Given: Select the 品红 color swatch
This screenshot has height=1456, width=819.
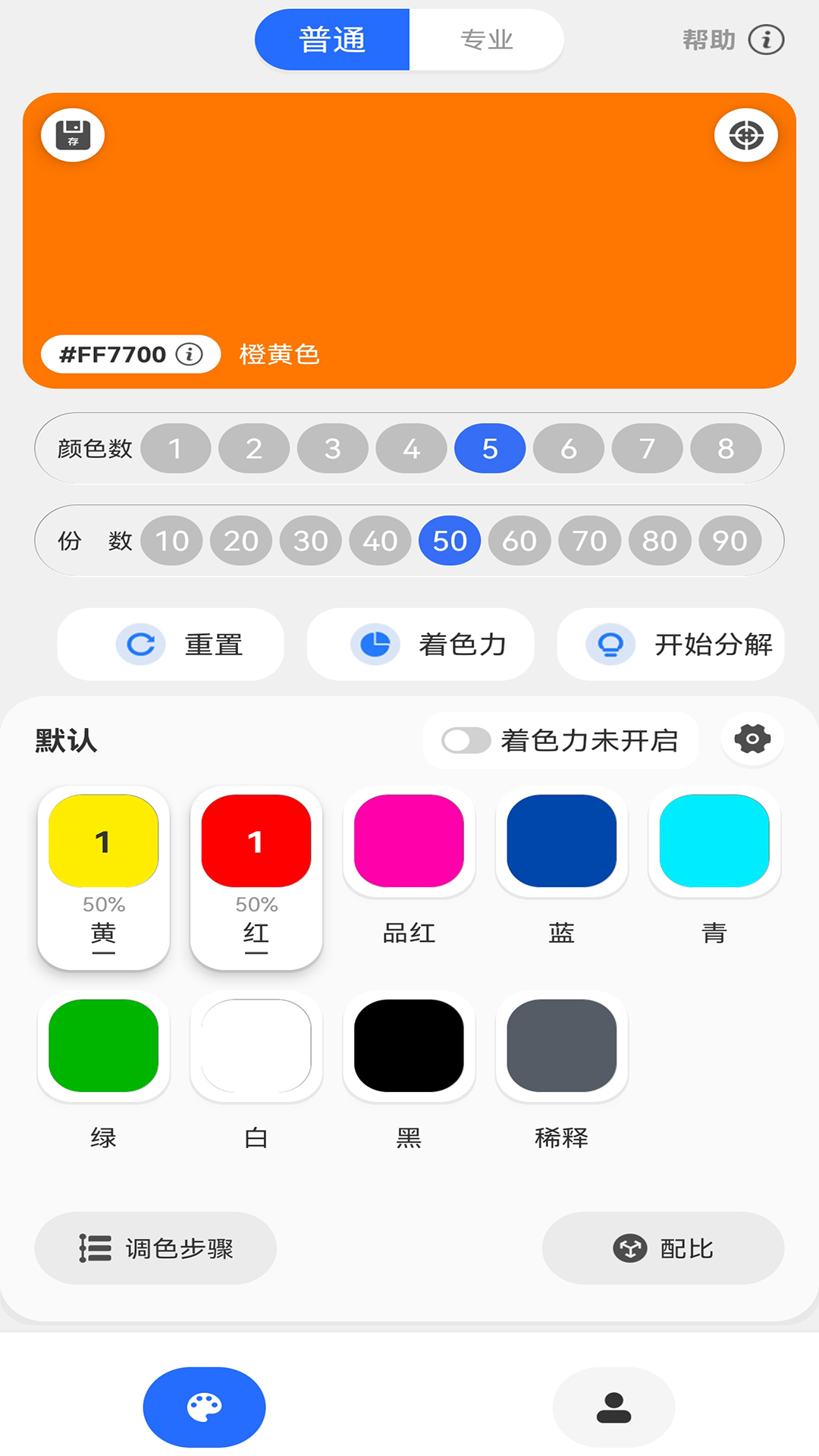Looking at the screenshot, I should pos(409,841).
